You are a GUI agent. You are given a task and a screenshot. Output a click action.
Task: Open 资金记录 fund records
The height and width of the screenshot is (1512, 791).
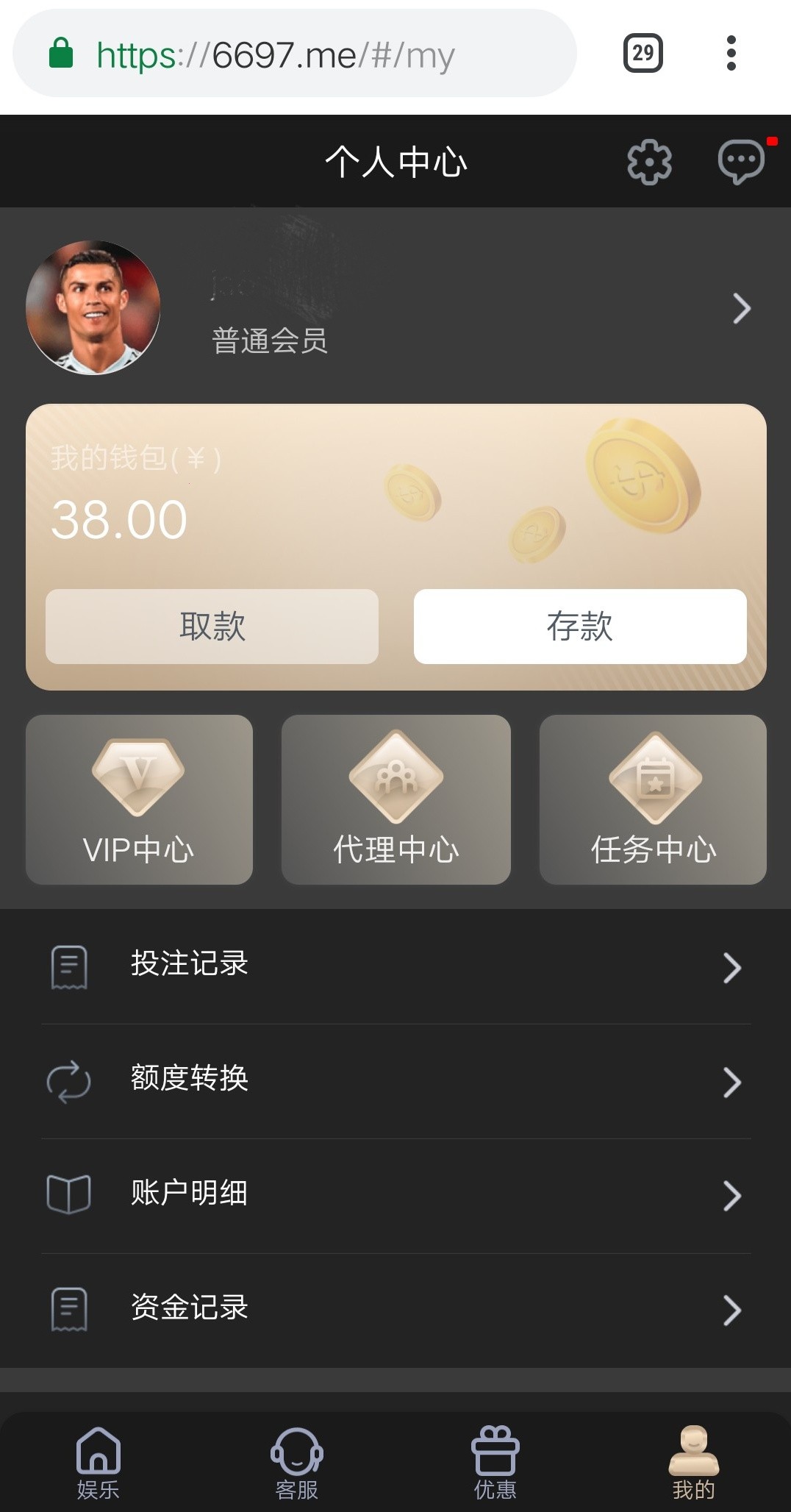point(395,1309)
